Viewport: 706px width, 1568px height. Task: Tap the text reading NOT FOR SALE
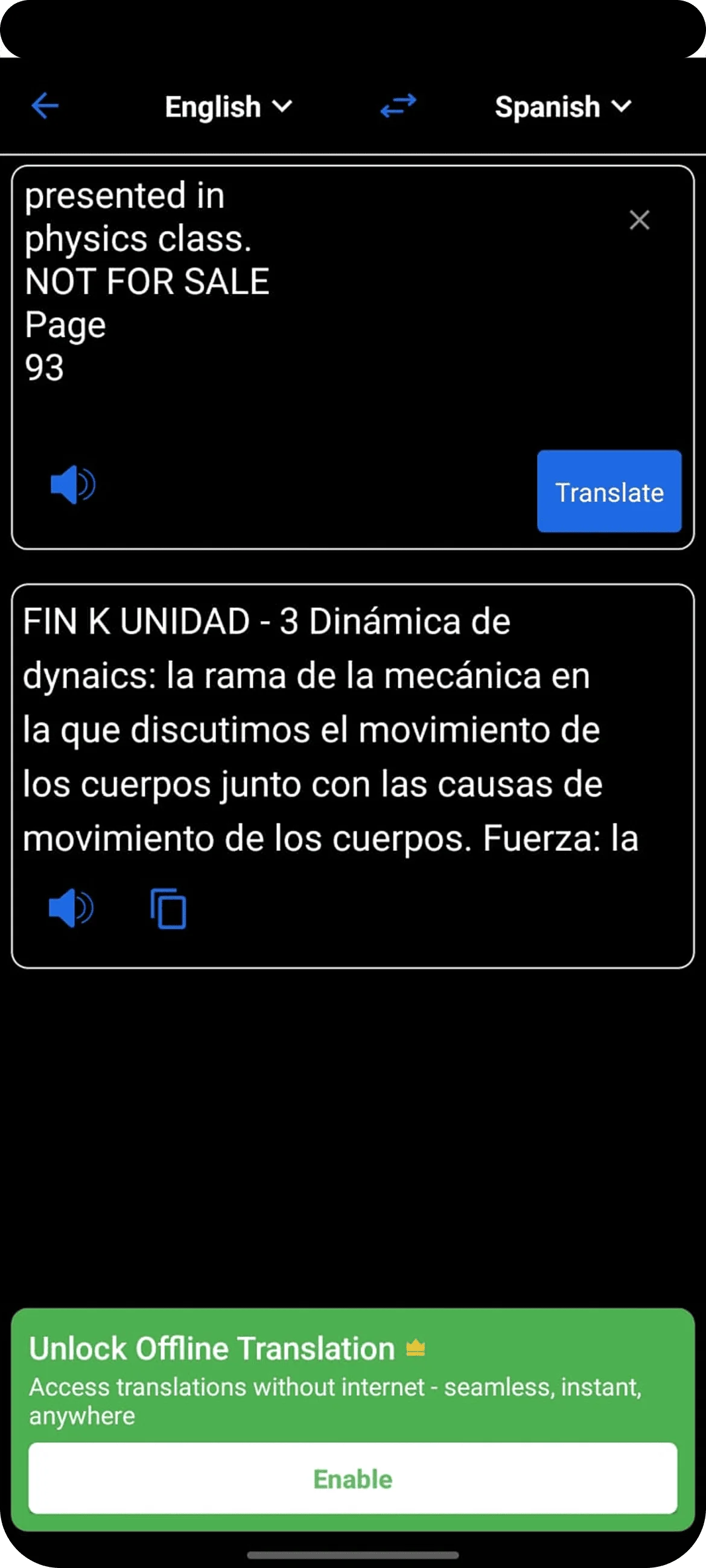pyautogui.click(x=146, y=280)
